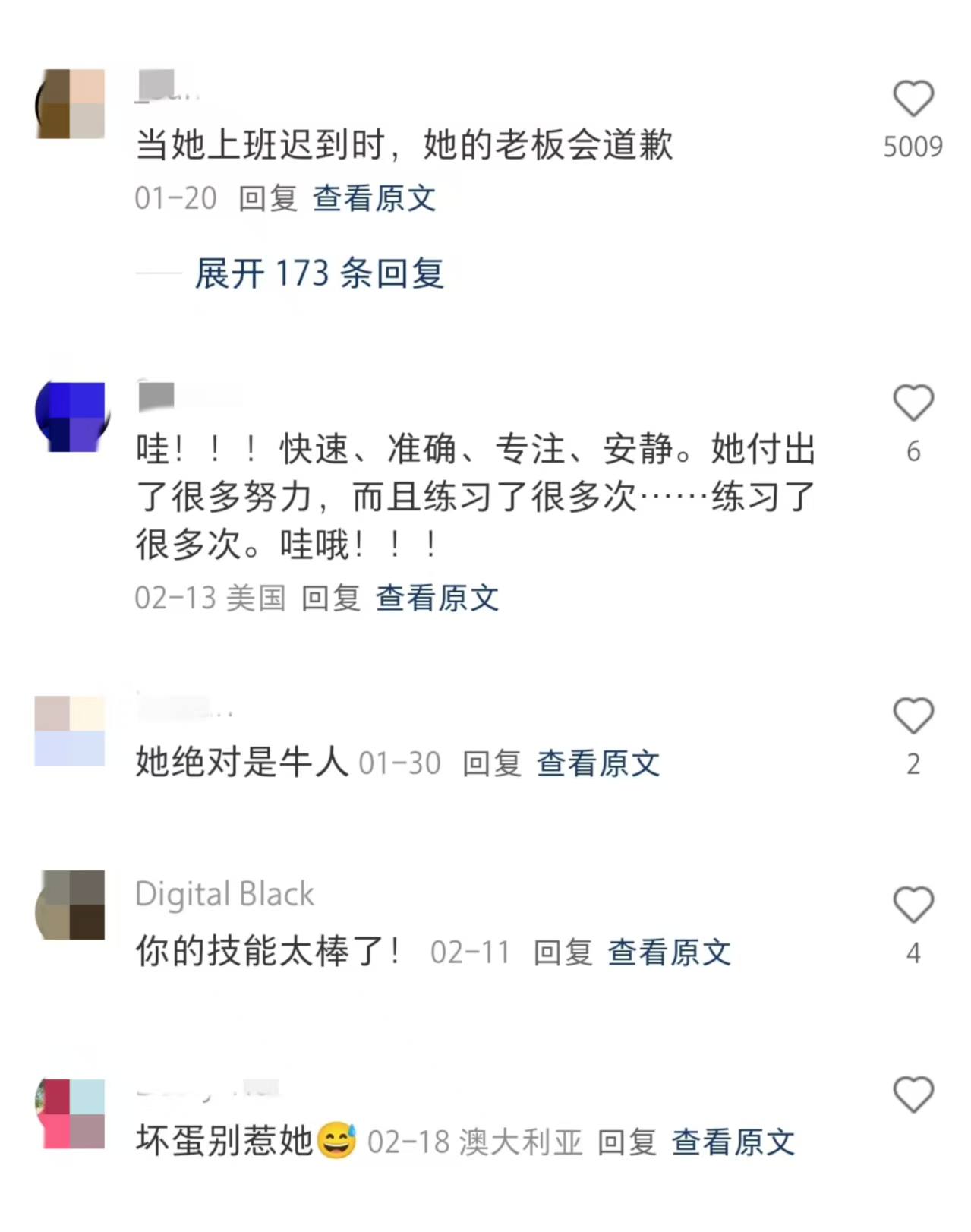Like the comment about the boss apologizing
The height and width of the screenshot is (1232, 971).
coord(913,99)
